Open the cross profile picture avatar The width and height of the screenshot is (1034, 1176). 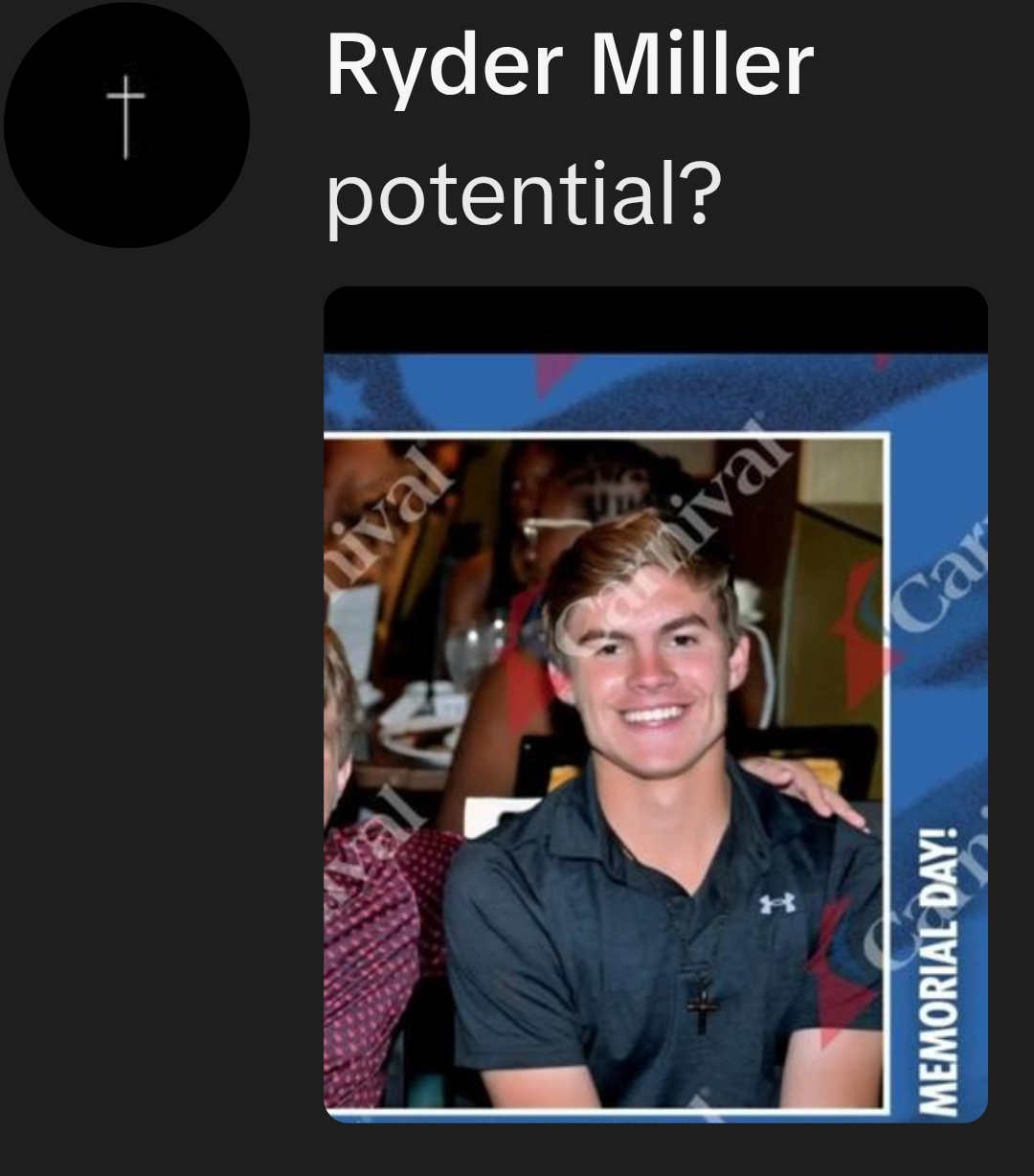click(x=126, y=124)
